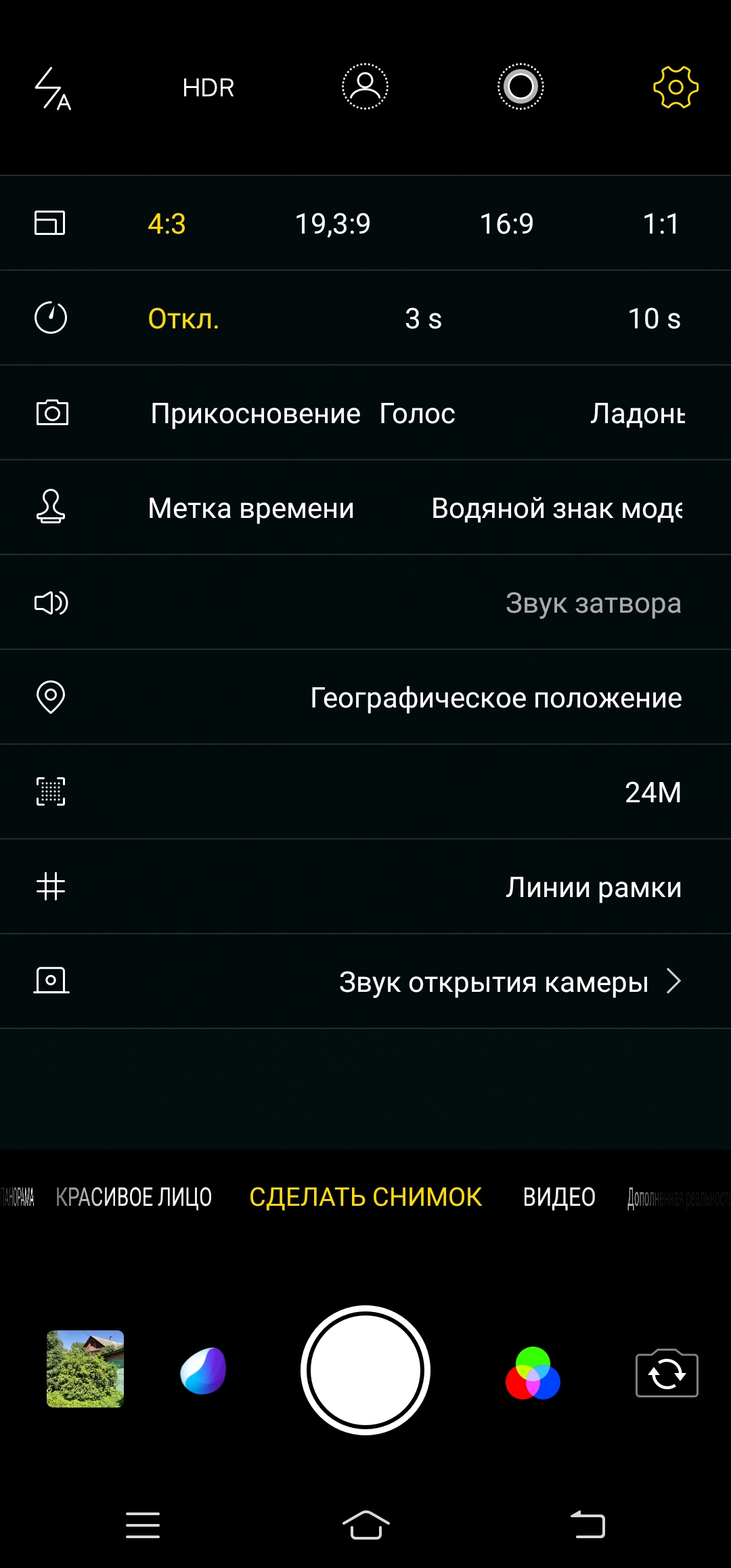
Task: Open Звук открытия камеры settings
Action: [x=365, y=982]
